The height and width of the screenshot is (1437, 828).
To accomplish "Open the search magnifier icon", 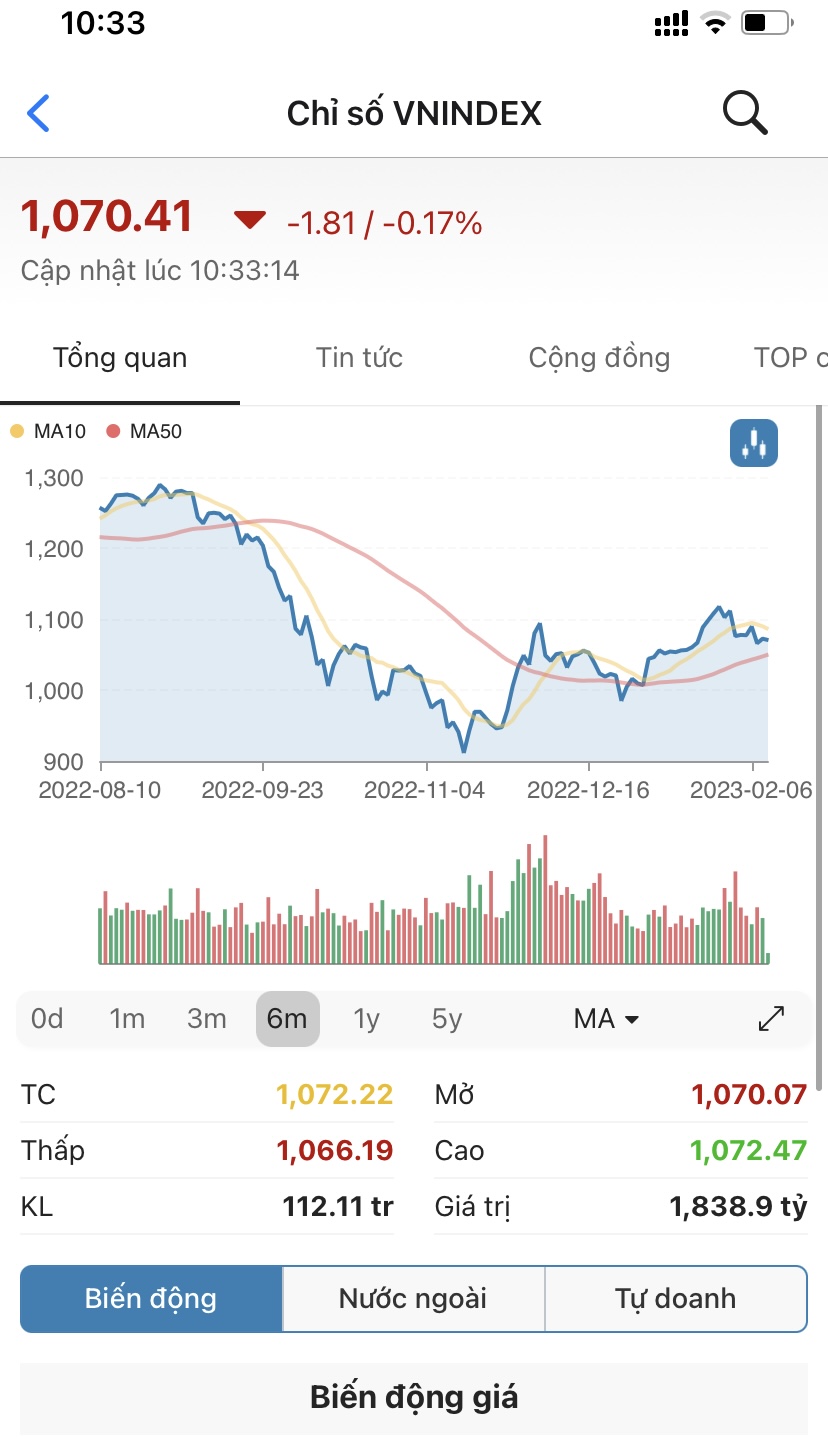I will point(745,113).
